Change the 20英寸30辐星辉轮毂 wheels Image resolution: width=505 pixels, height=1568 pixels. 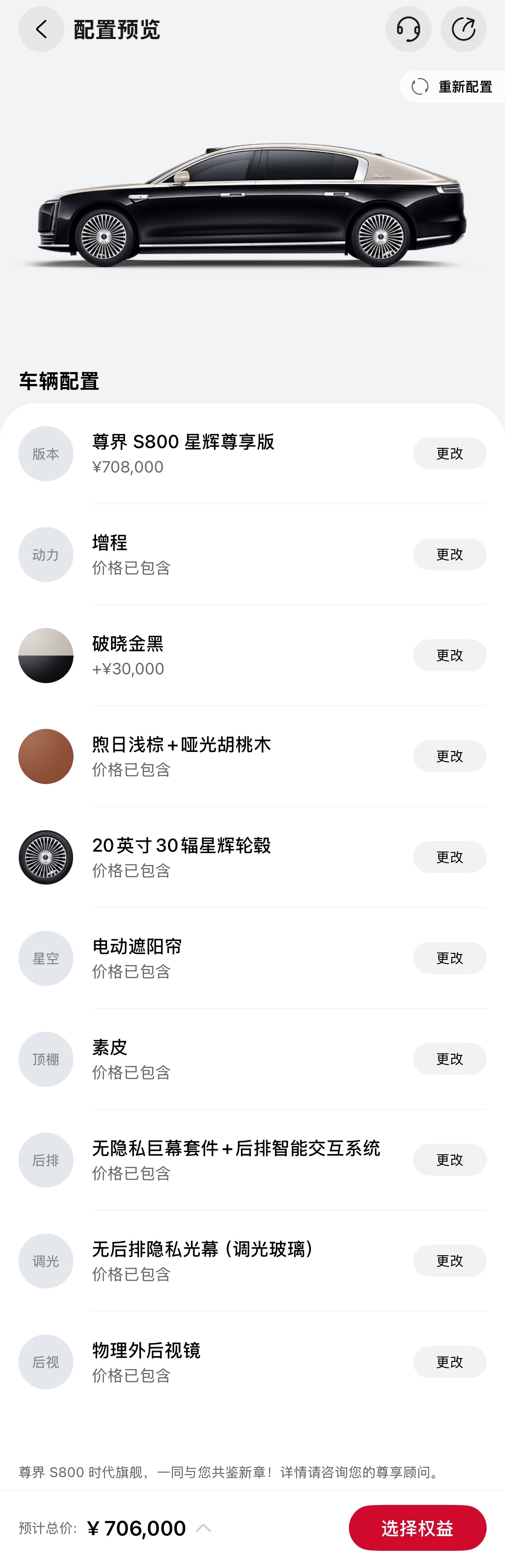(x=449, y=857)
